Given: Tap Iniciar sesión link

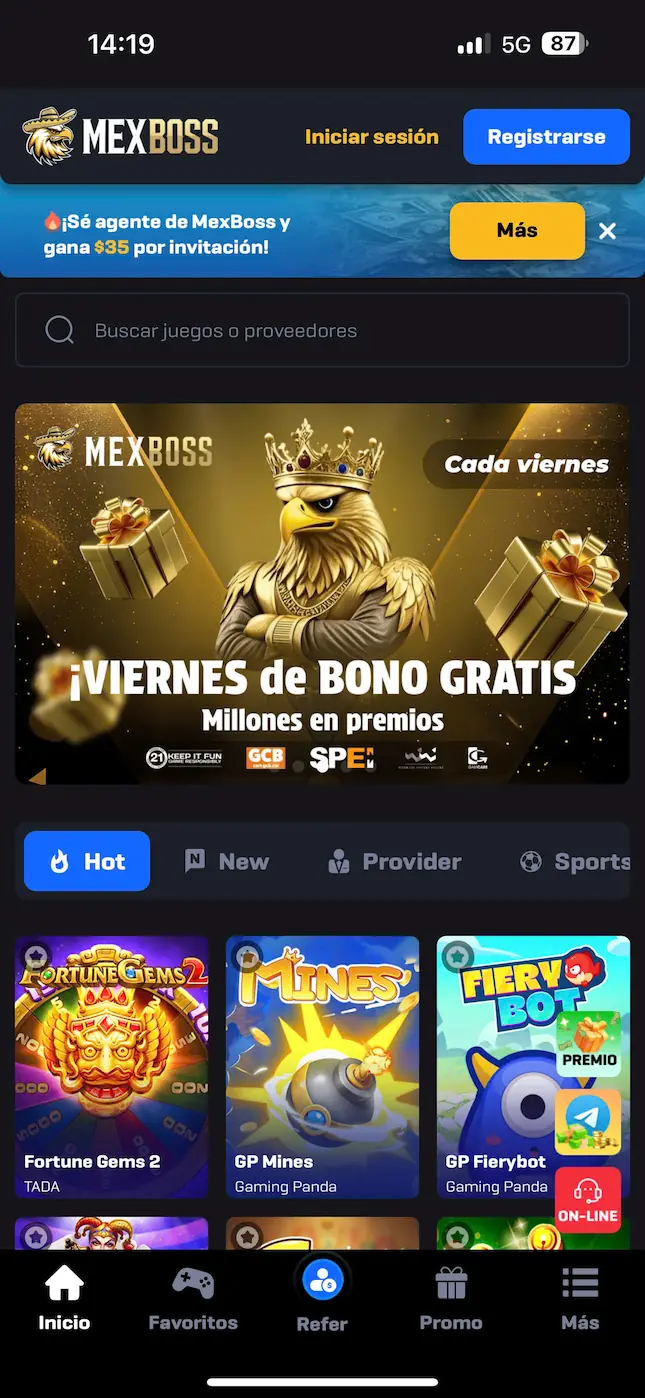Looking at the screenshot, I should pos(371,137).
